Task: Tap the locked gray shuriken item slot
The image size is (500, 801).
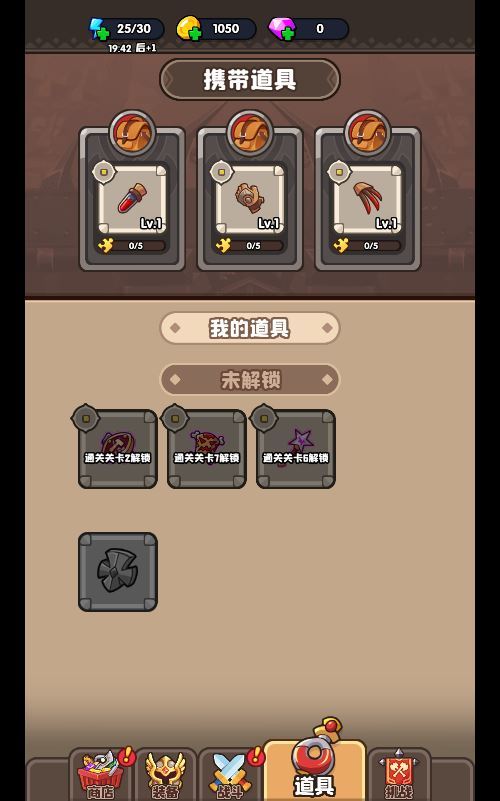Action: coord(117,572)
